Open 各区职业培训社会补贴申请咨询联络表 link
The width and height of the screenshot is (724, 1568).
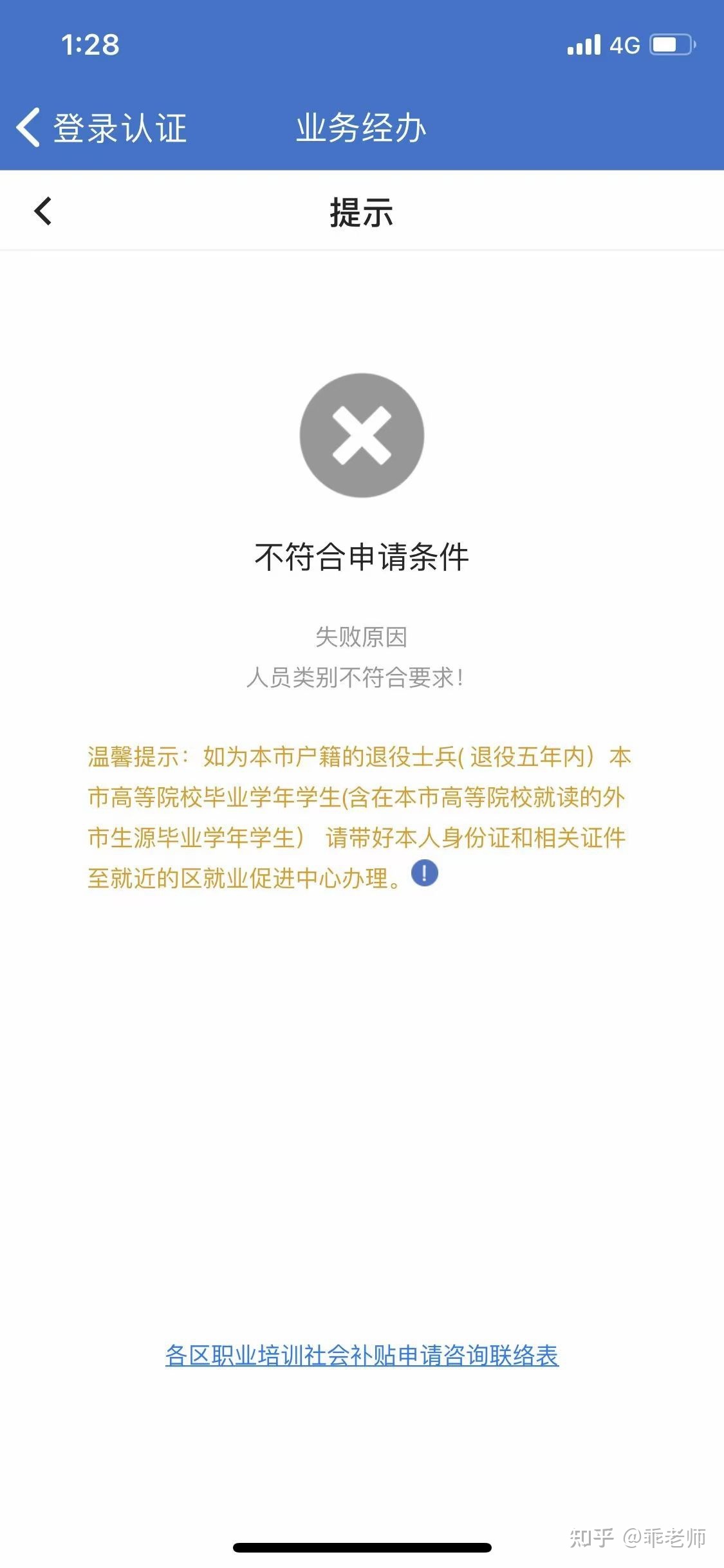pyautogui.click(x=362, y=1355)
